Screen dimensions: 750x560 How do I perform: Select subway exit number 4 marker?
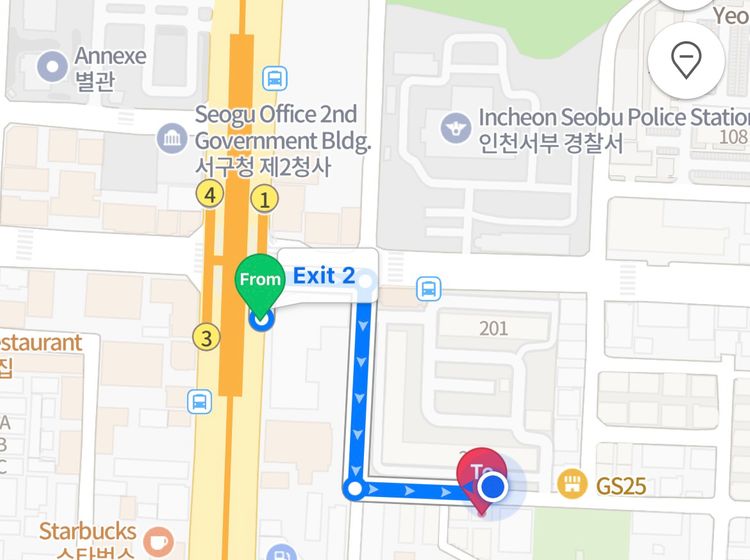(x=209, y=195)
